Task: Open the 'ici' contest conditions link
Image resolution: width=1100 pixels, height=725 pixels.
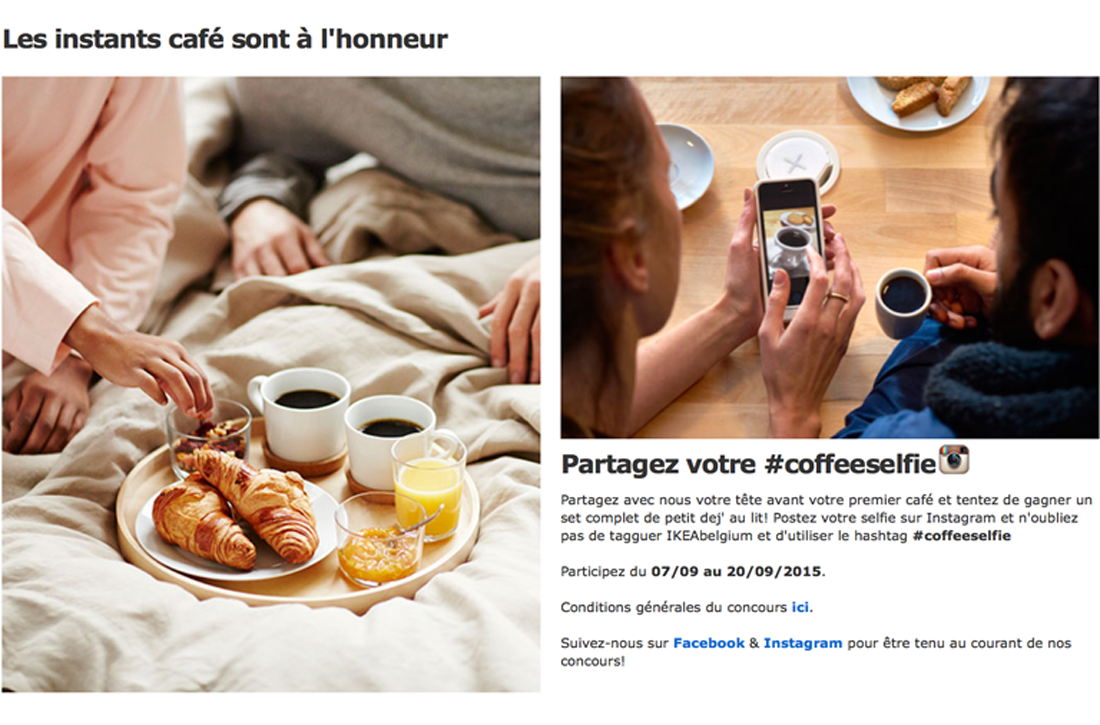Action: 799,607
